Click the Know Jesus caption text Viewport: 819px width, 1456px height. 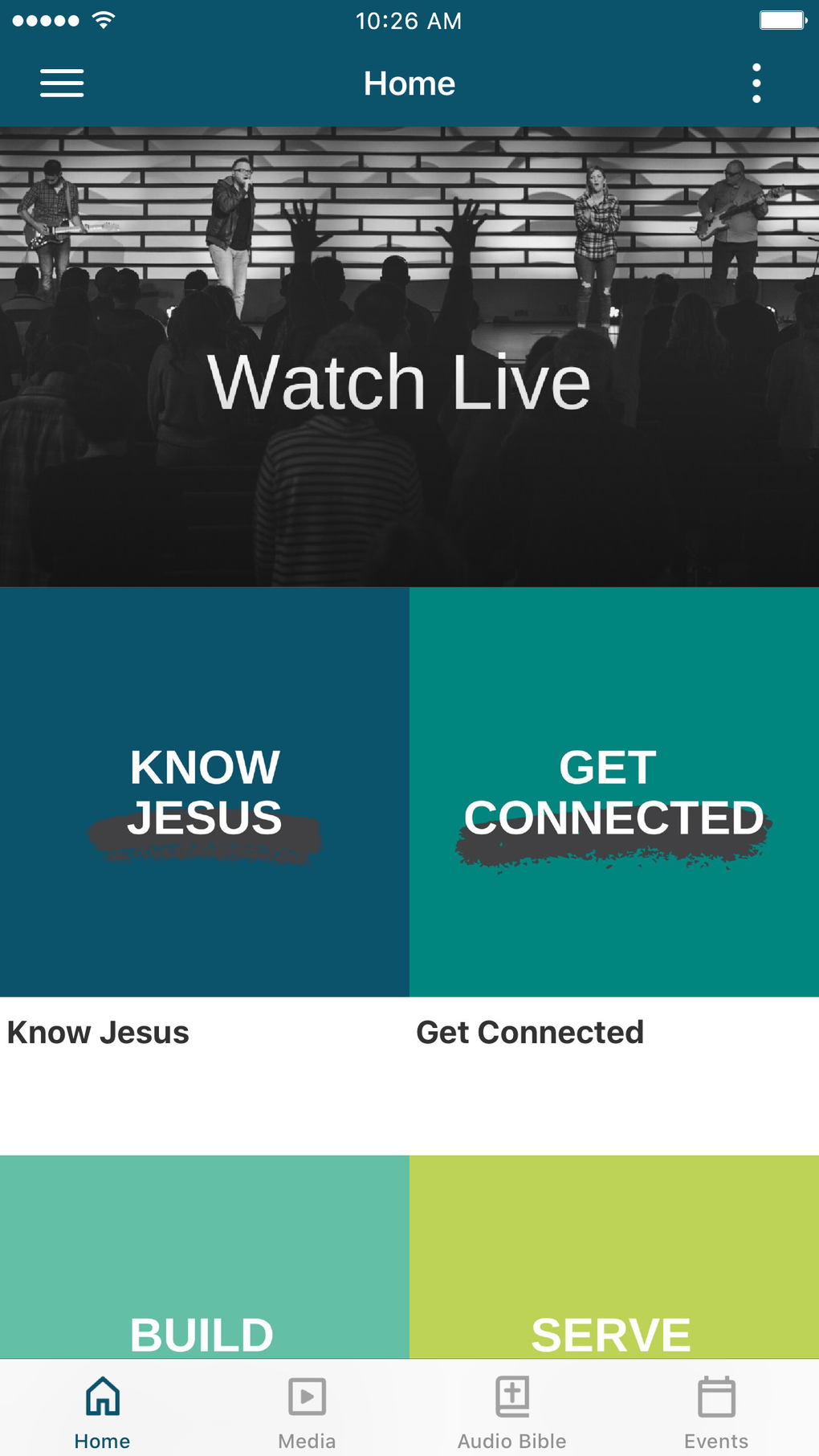(96, 1033)
